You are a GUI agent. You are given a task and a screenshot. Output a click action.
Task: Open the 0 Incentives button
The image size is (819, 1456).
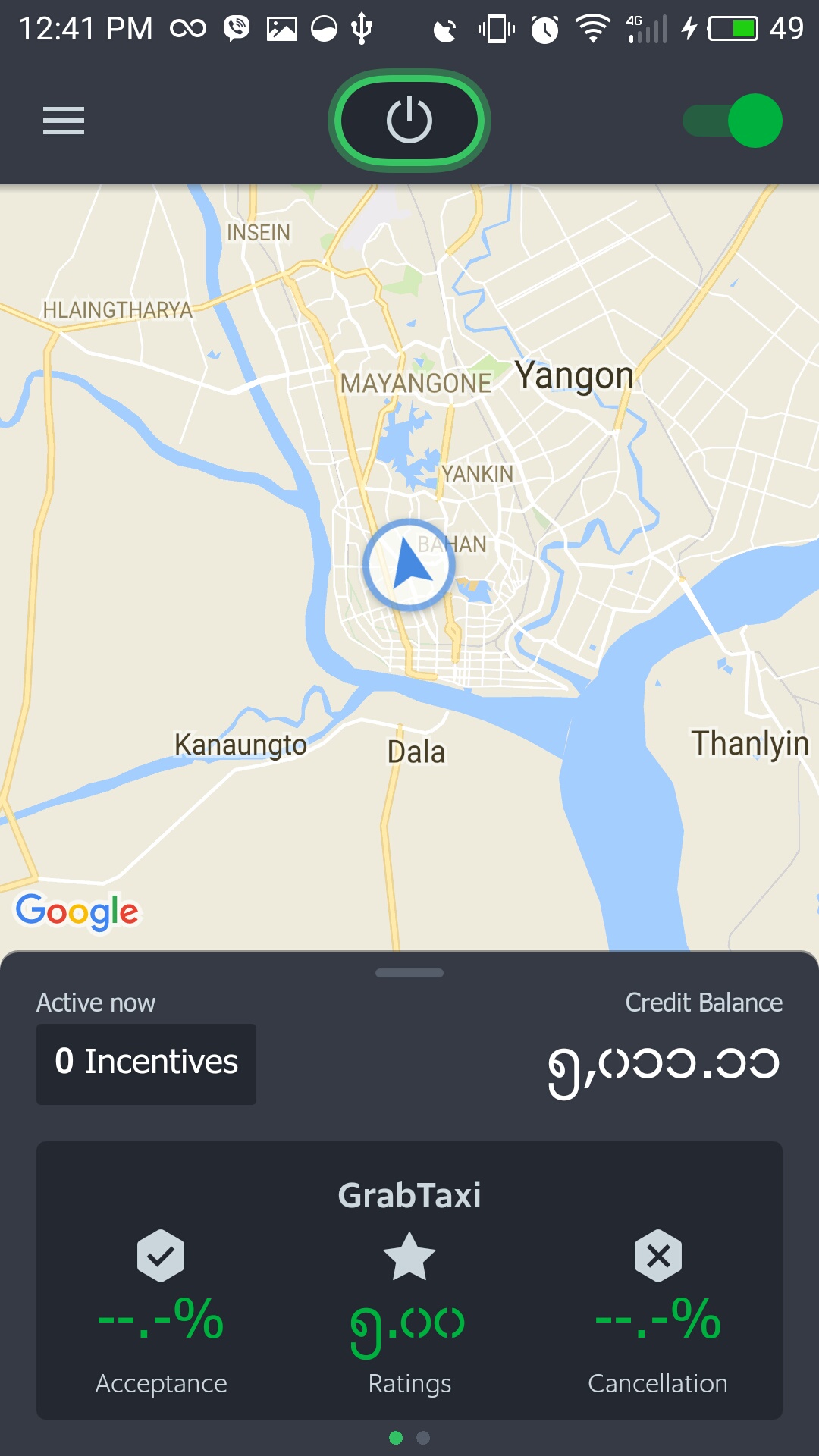click(x=146, y=1063)
